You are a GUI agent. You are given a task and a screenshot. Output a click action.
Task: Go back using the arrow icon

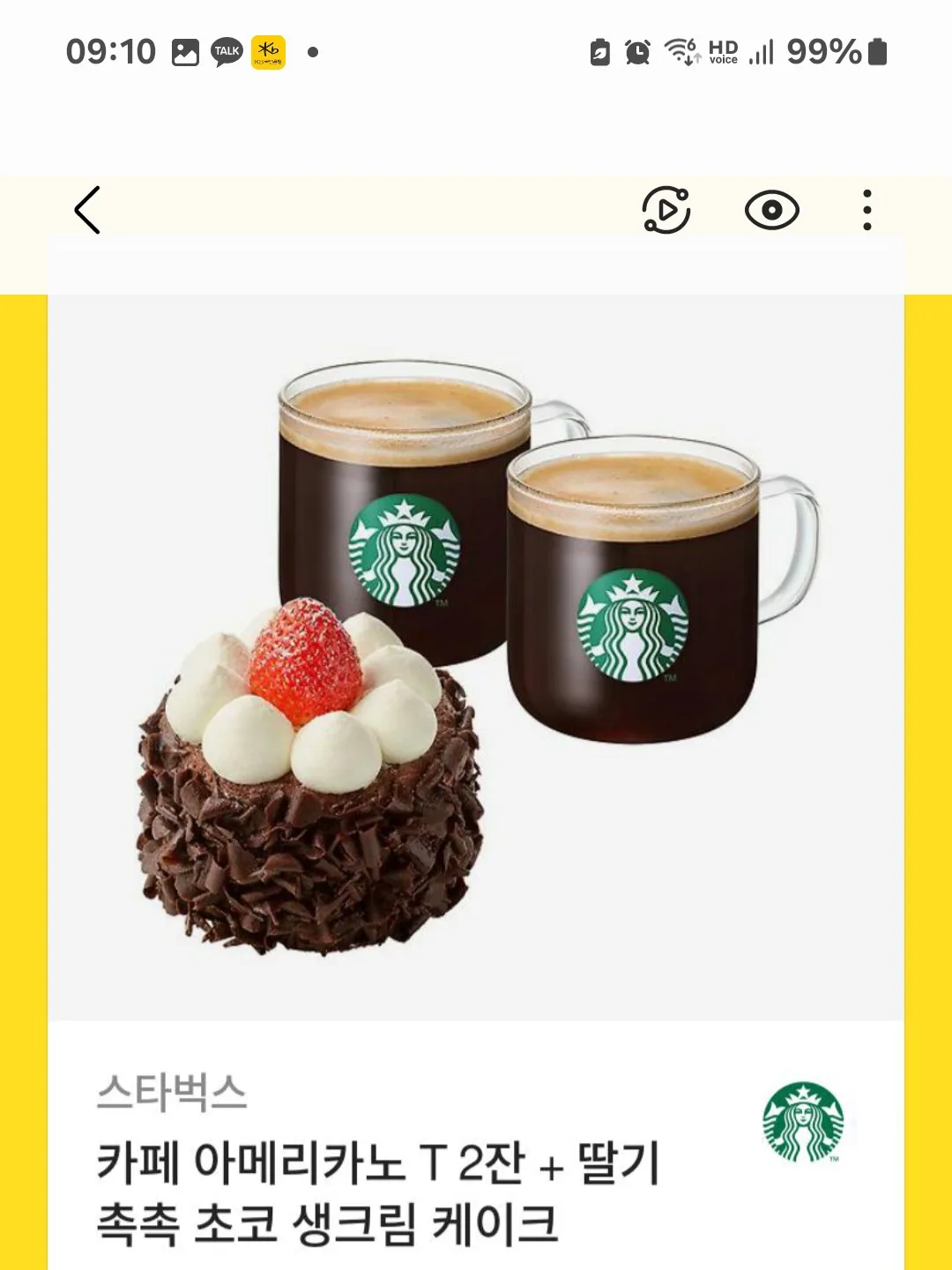[87, 210]
